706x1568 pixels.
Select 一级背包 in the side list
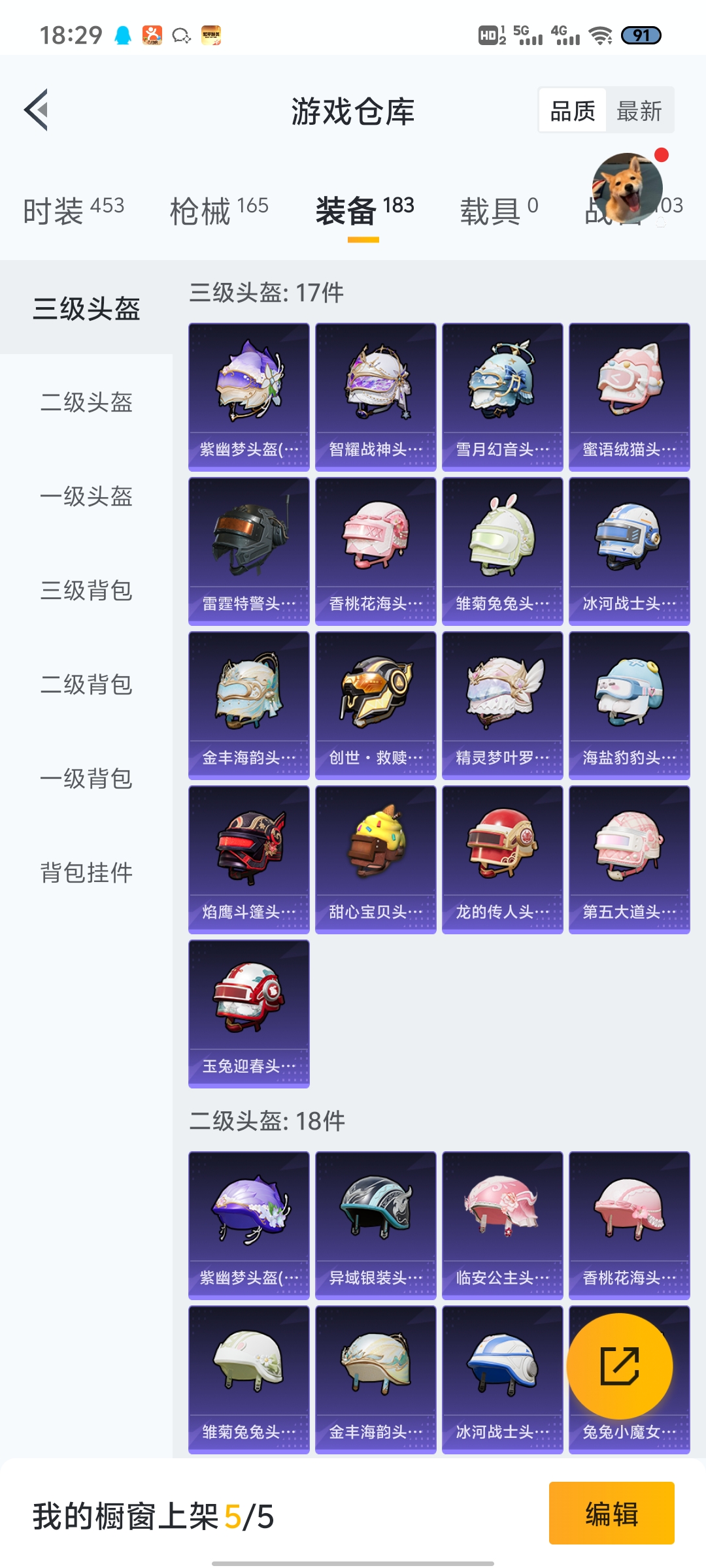[86, 779]
